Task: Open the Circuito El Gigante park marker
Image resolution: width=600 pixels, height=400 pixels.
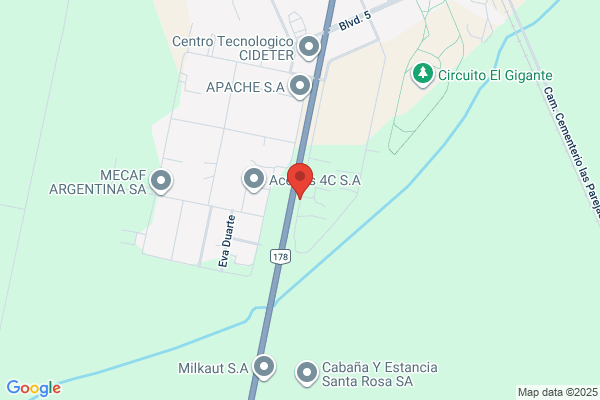Action: 423,74
